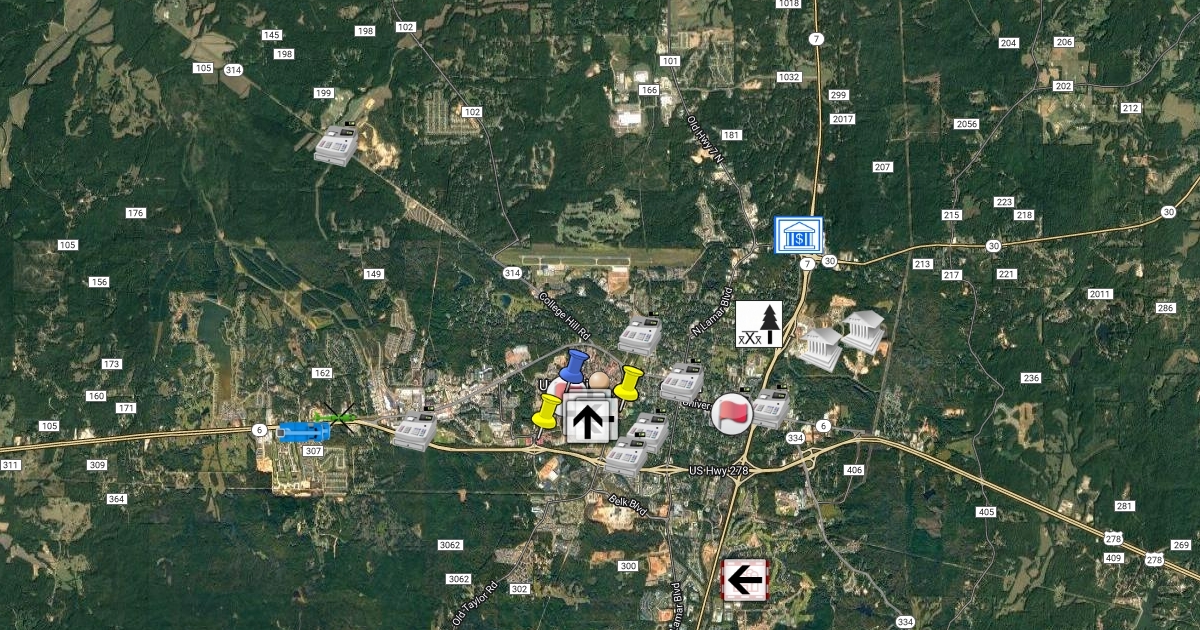Viewport: 1200px width, 630px height.
Task: Open the up arrow marker
Action: coord(590,420)
